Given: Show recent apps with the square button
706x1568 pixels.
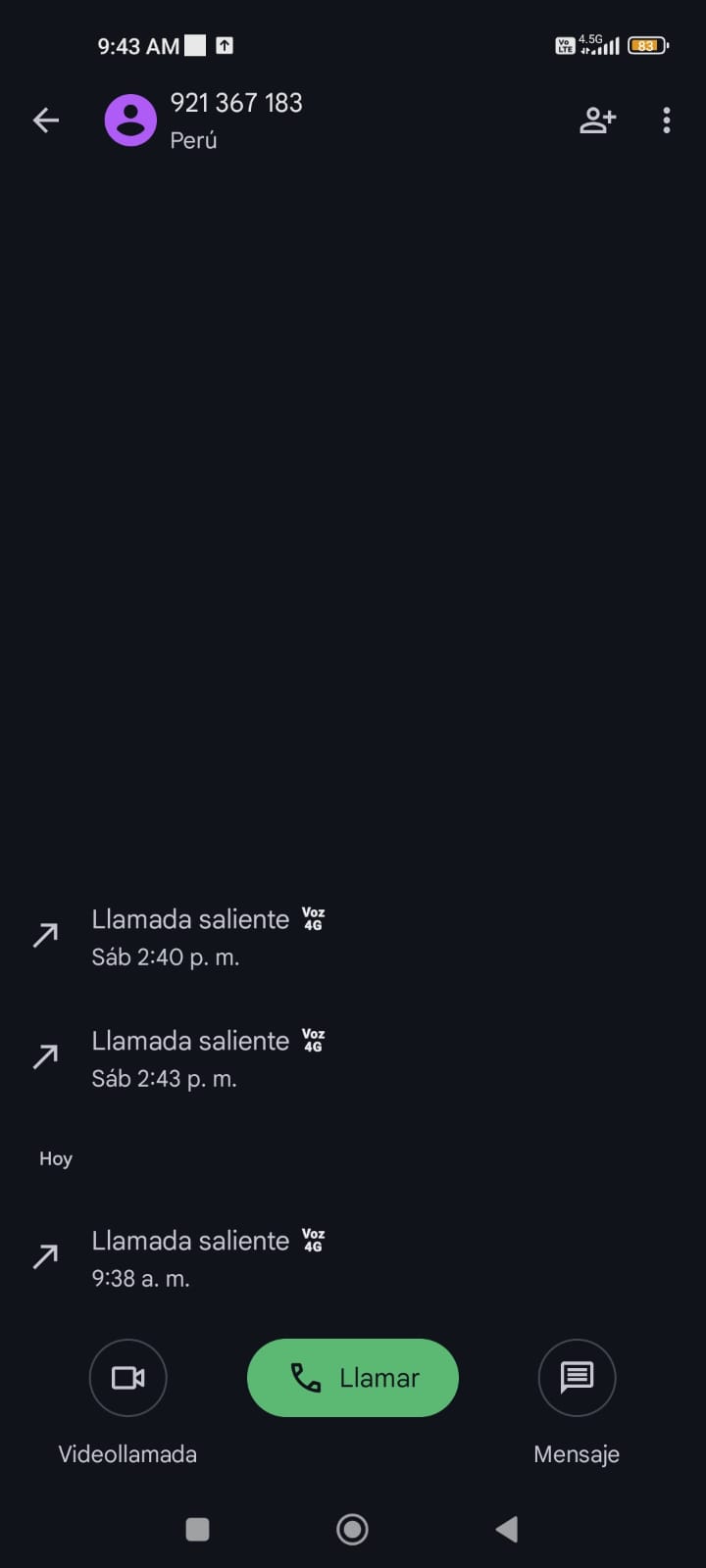Looking at the screenshot, I should pos(197,1529).
